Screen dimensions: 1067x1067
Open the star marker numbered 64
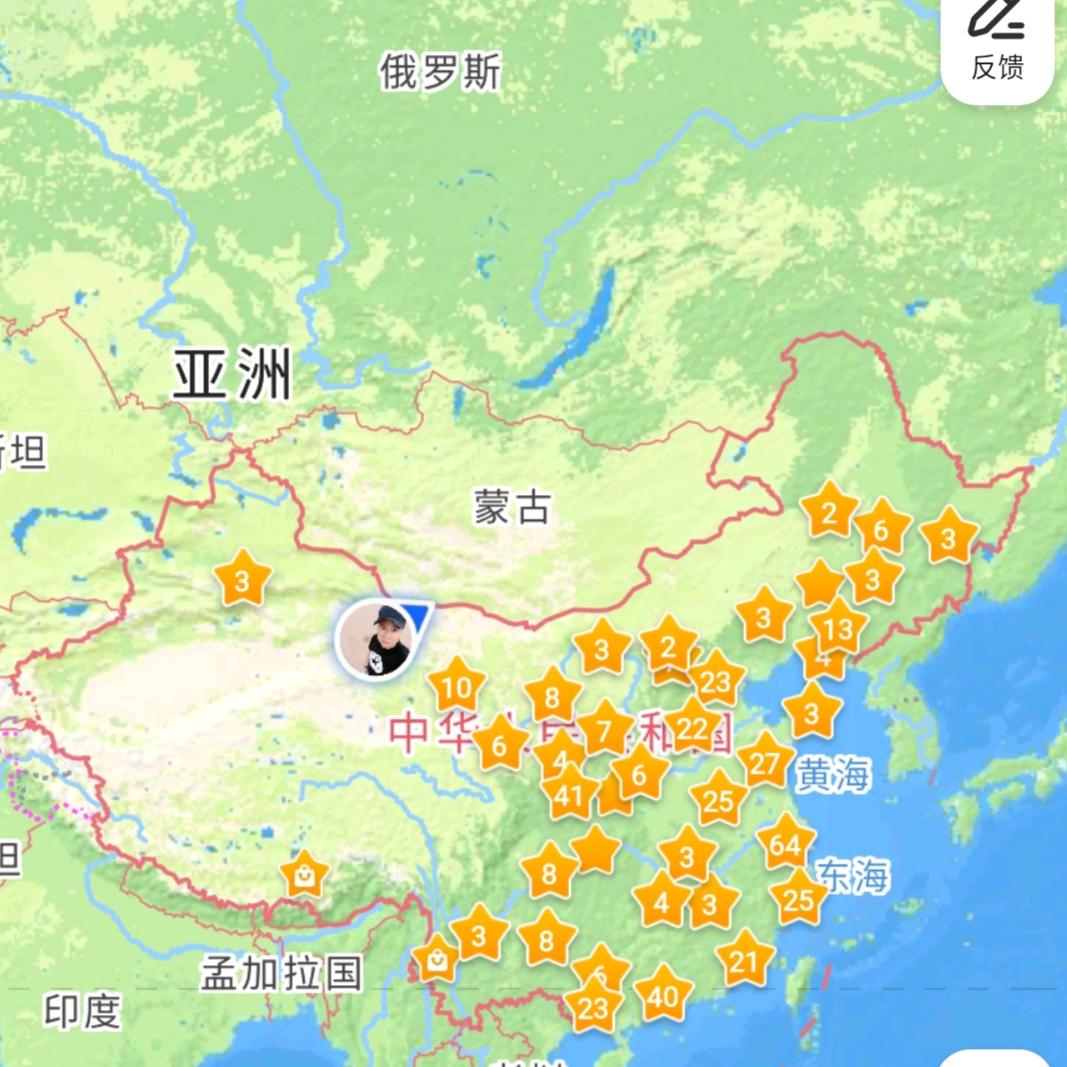(785, 846)
